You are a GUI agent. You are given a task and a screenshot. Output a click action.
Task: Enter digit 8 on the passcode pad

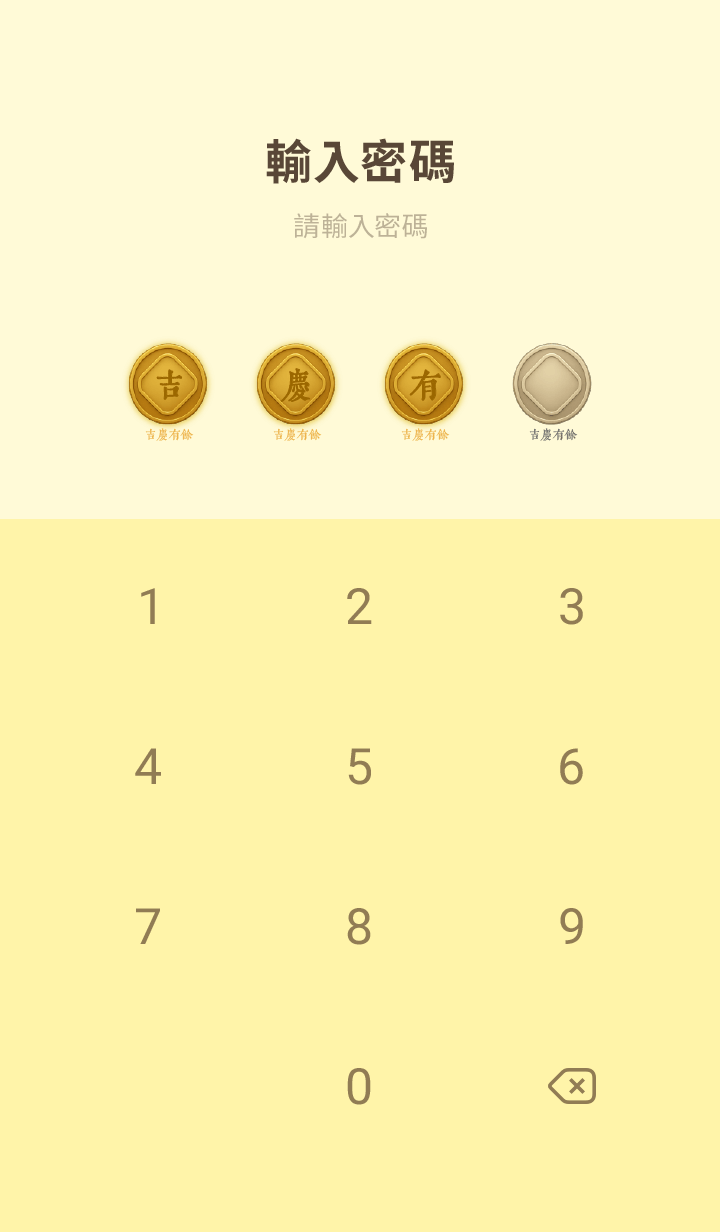pos(359,927)
